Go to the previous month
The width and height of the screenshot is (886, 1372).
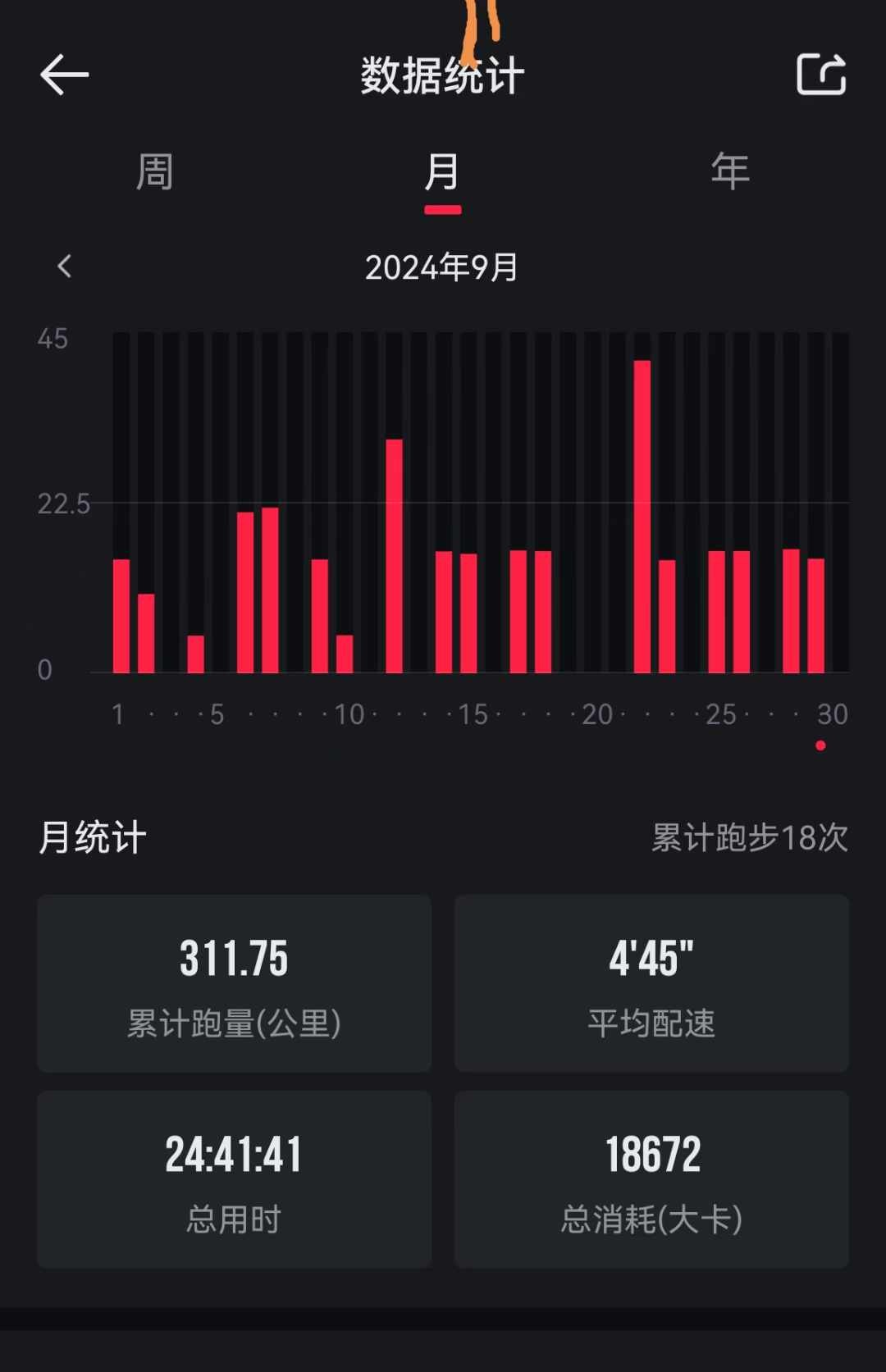point(65,267)
